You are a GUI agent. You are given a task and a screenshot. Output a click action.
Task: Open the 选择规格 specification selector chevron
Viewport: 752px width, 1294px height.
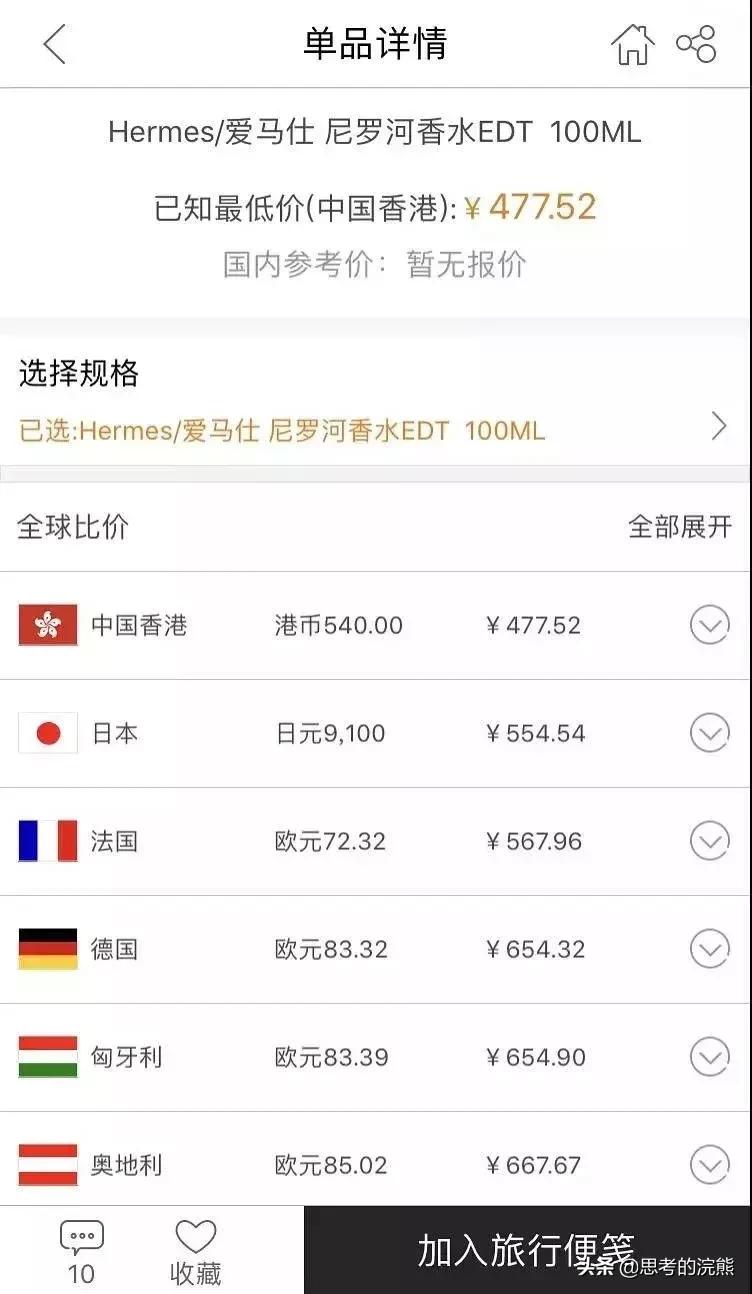click(x=718, y=425)
